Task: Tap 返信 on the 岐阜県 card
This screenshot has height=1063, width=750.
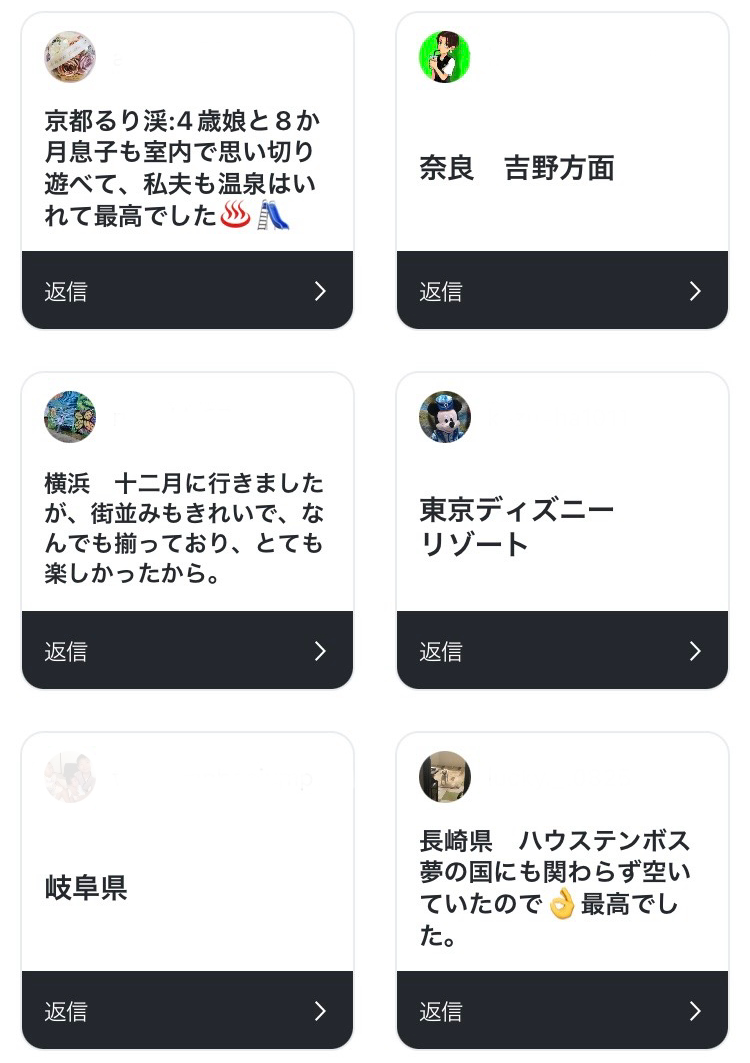Action: click(187, 1011)
